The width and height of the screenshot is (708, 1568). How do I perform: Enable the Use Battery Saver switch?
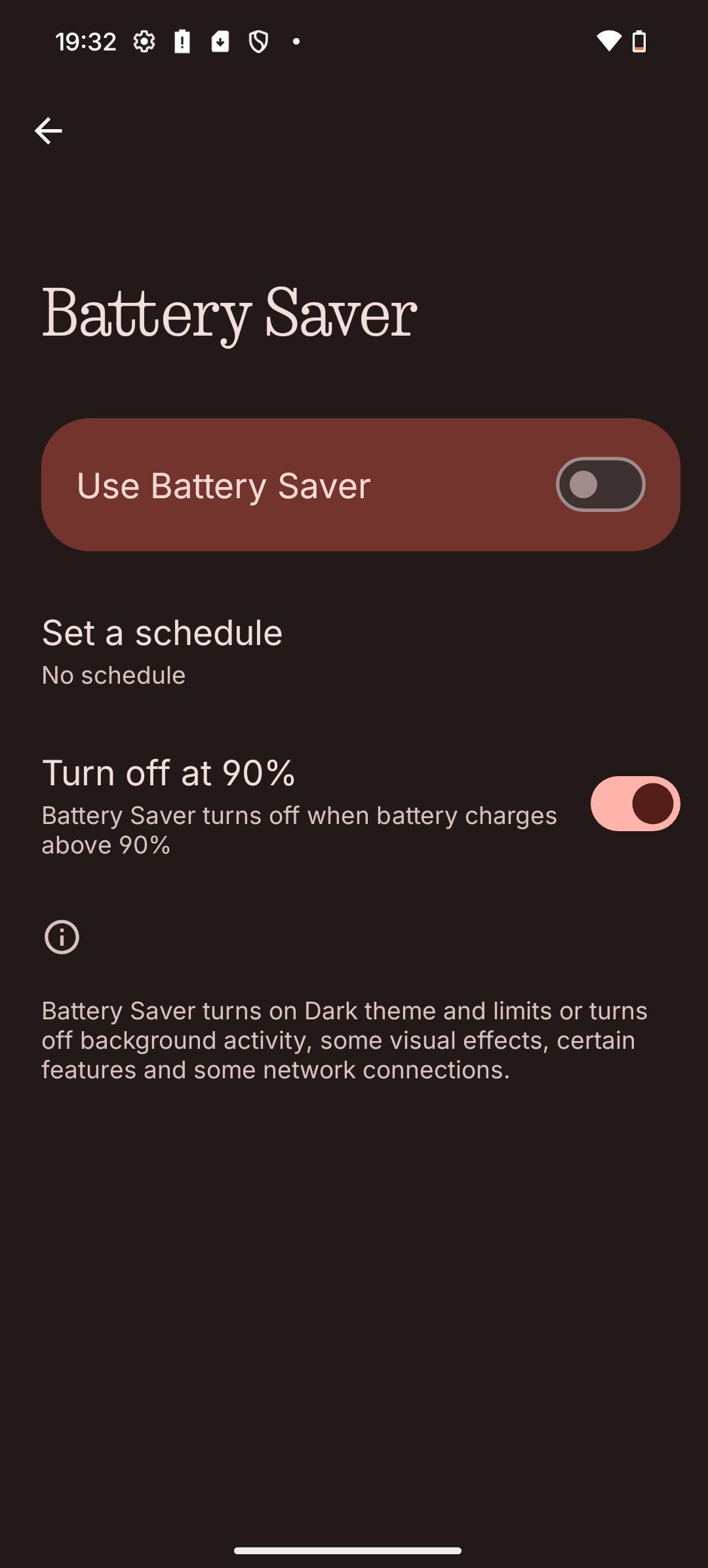click(x=600, y=484)
